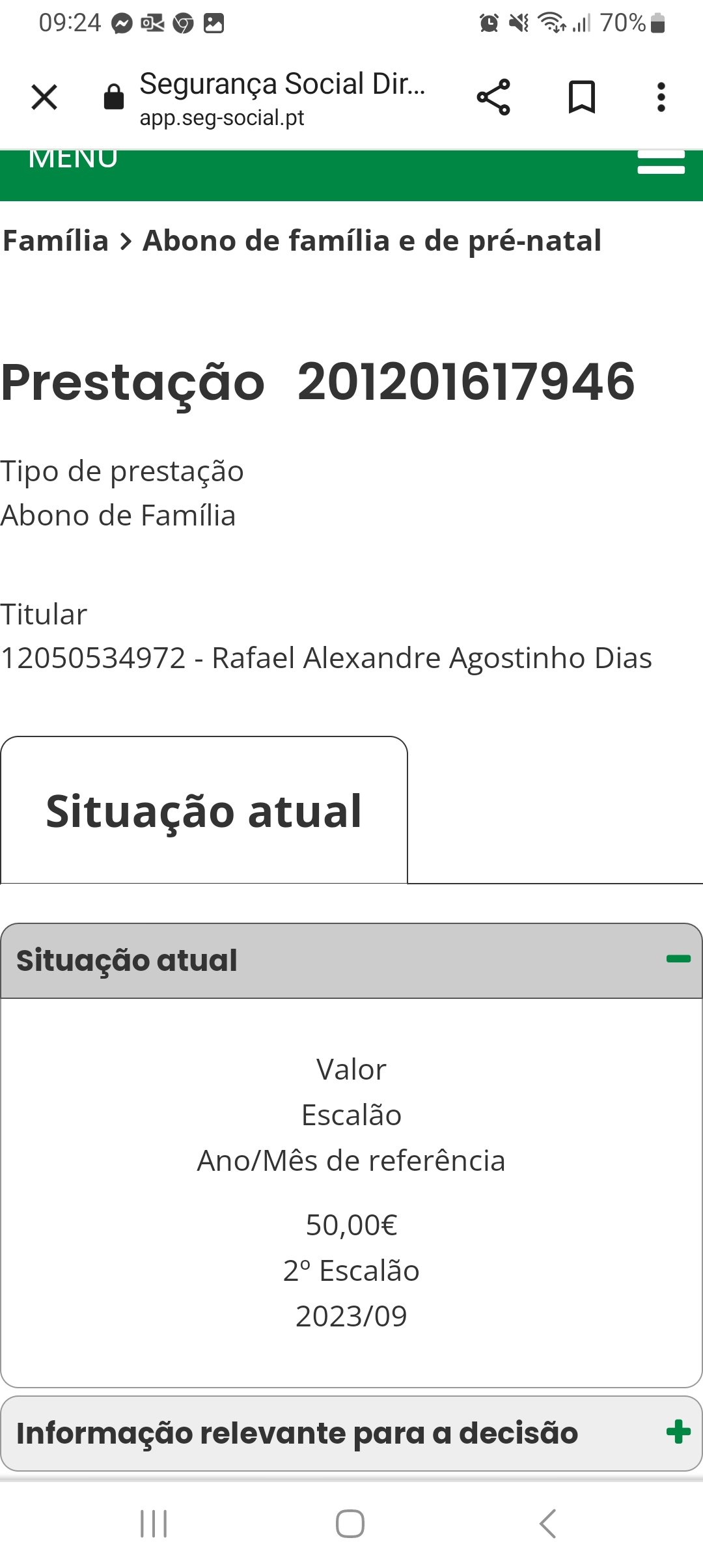Open the browser overflow menu
Viewport: 703px width, 1568px height.
[x=661, y=98]
